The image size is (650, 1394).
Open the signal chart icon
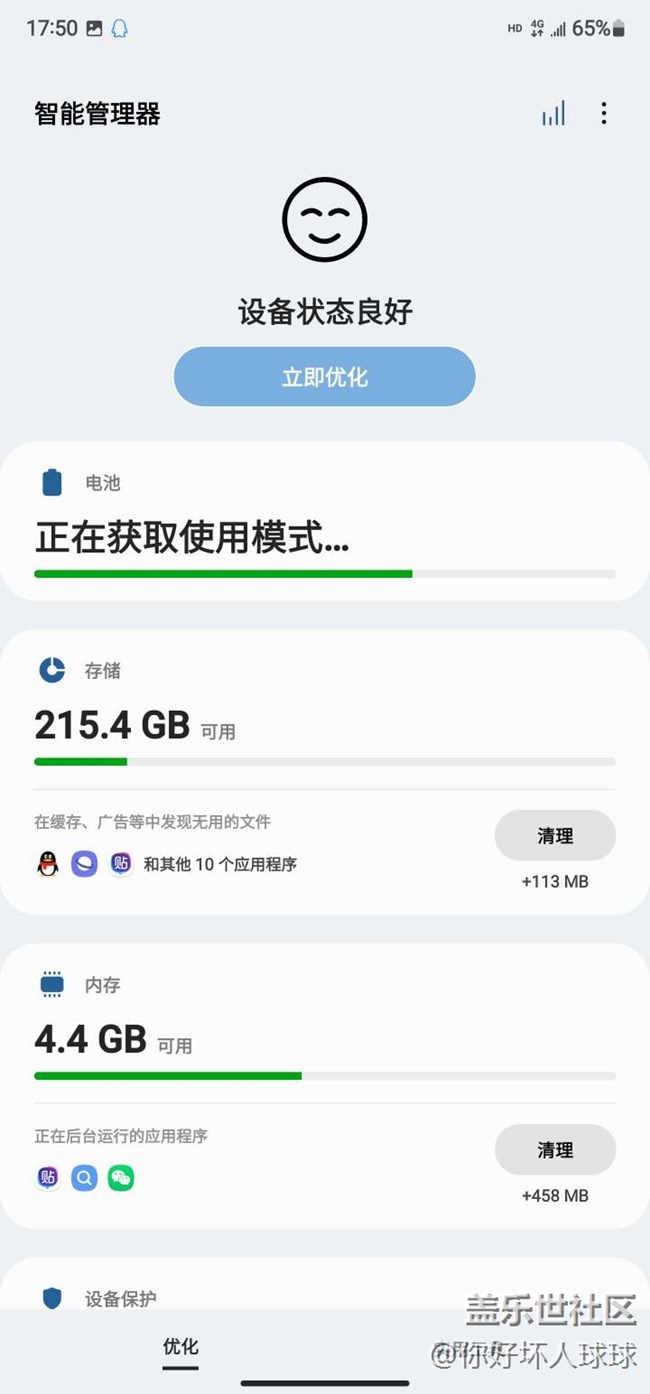pos(553,113)
